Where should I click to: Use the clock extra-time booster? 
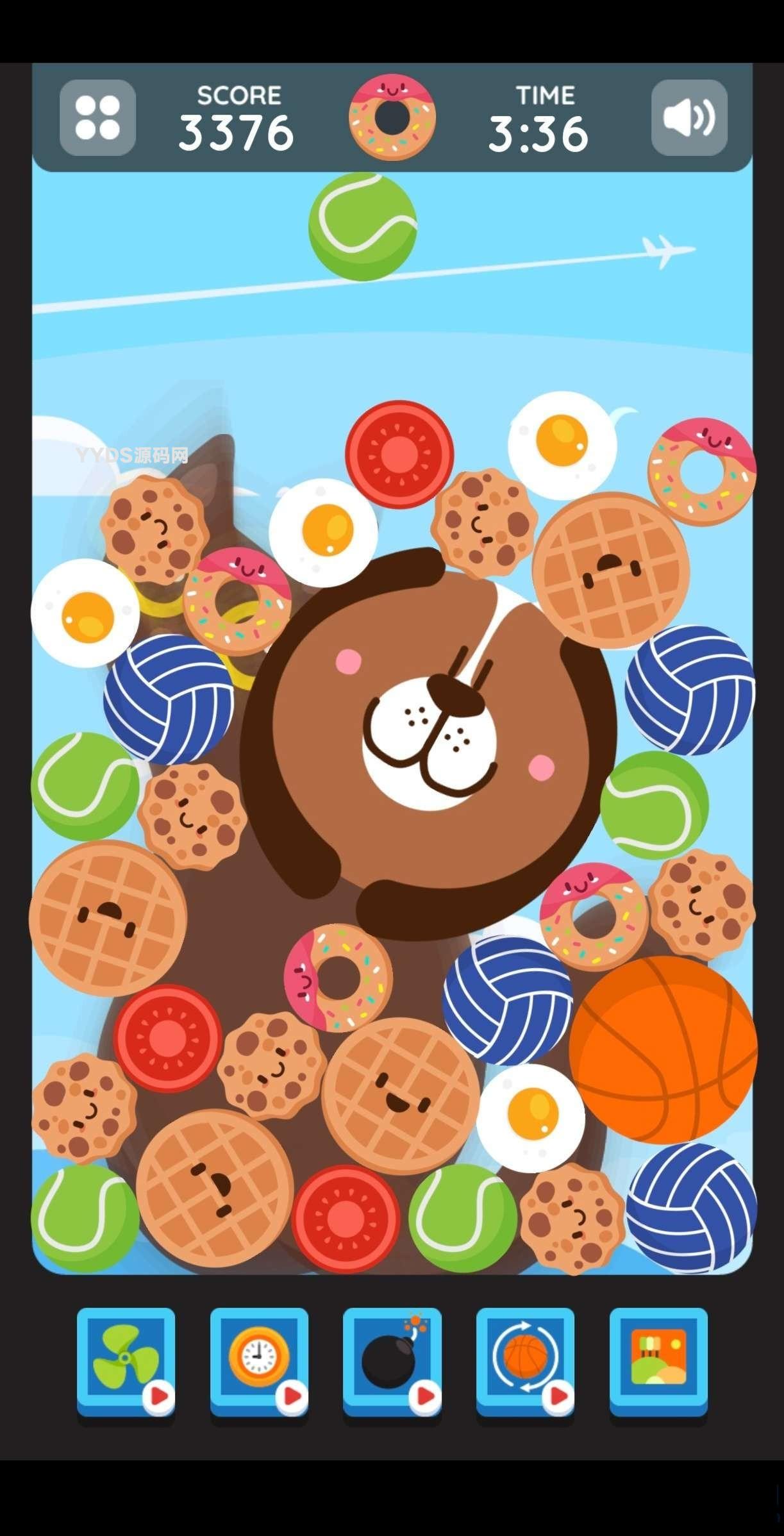tap(259, 1362)
